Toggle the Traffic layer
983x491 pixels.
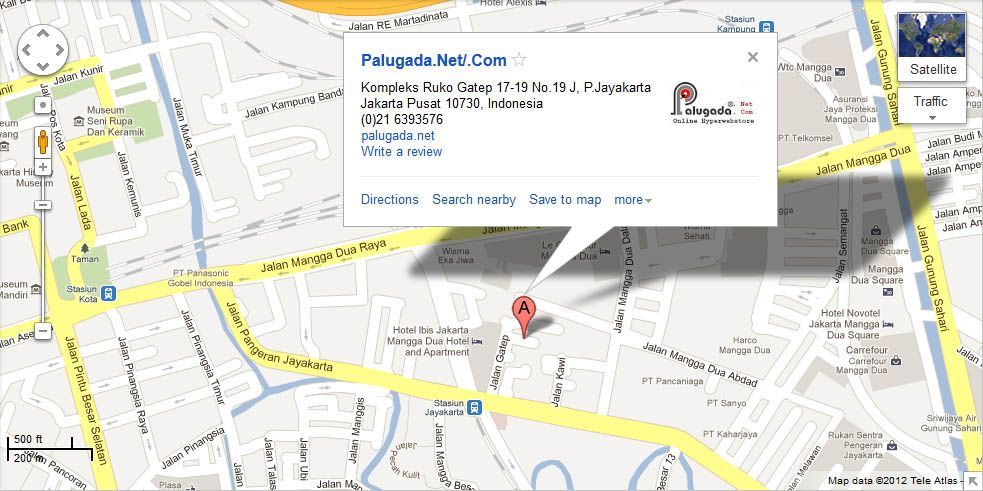[931, 103]
